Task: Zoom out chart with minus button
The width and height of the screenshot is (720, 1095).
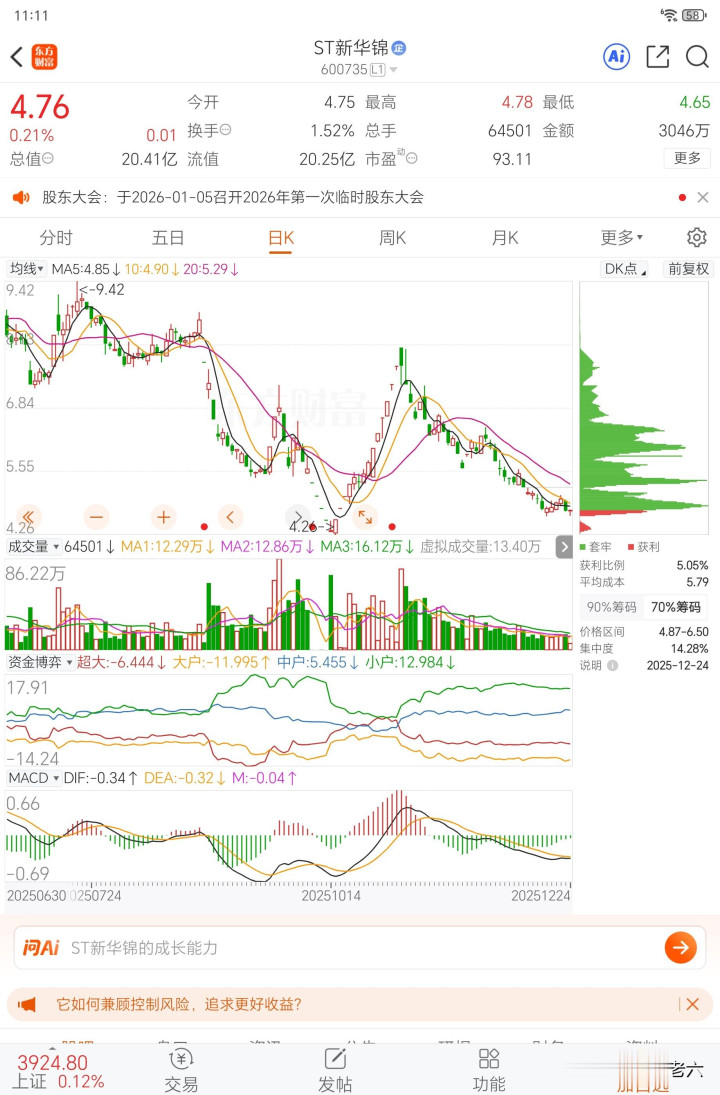Action: (96, 517)
